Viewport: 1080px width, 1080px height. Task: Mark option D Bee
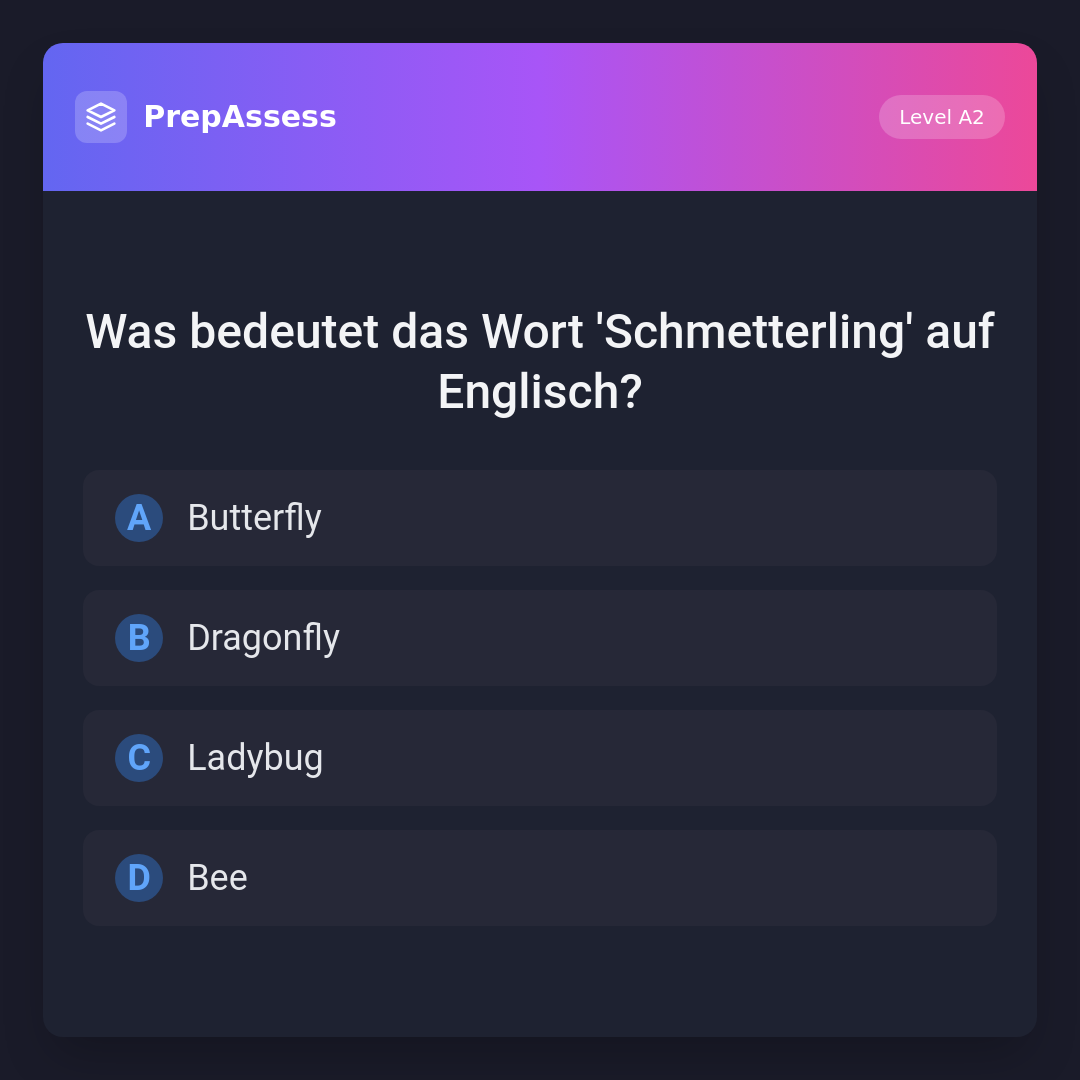539,878
